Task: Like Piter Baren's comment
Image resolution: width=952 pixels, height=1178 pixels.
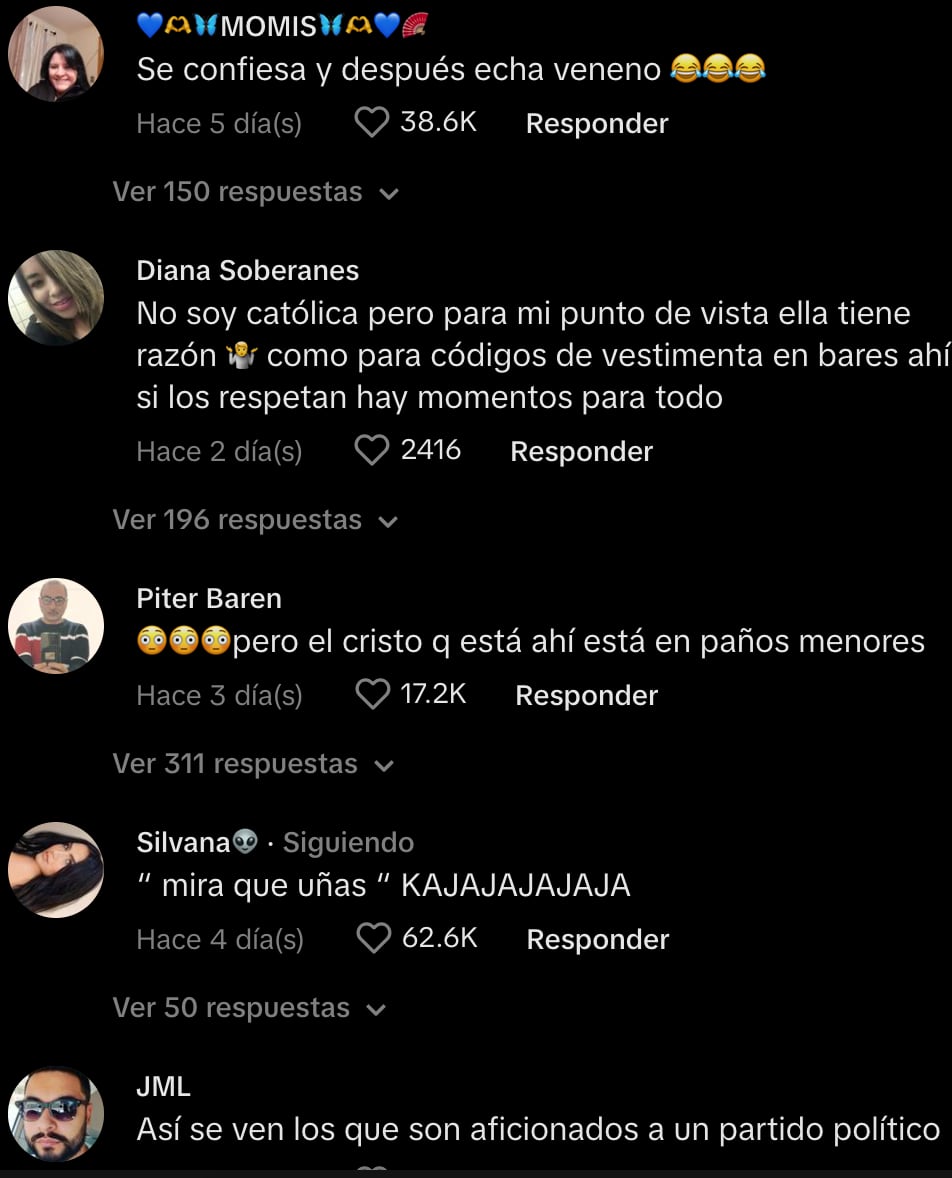Action: pos(373,694)
